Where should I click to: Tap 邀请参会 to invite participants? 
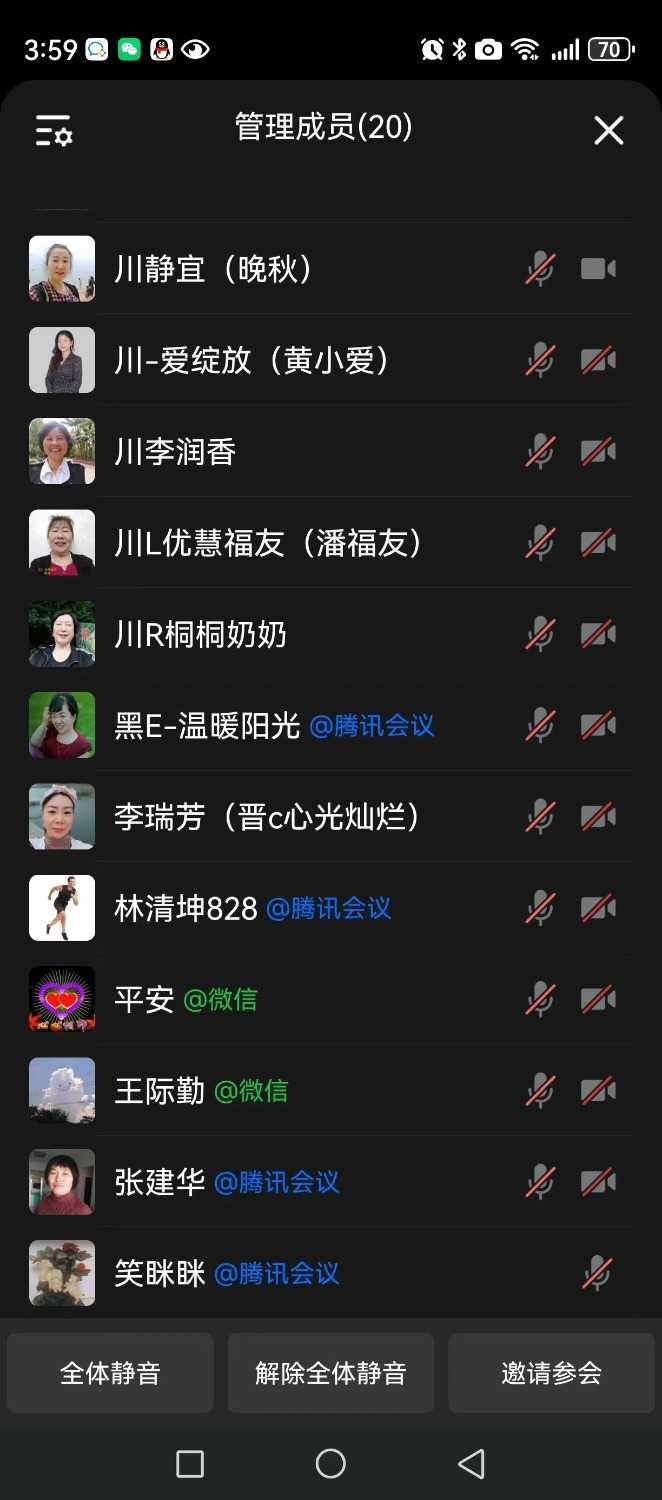(x=551, y=1373)
